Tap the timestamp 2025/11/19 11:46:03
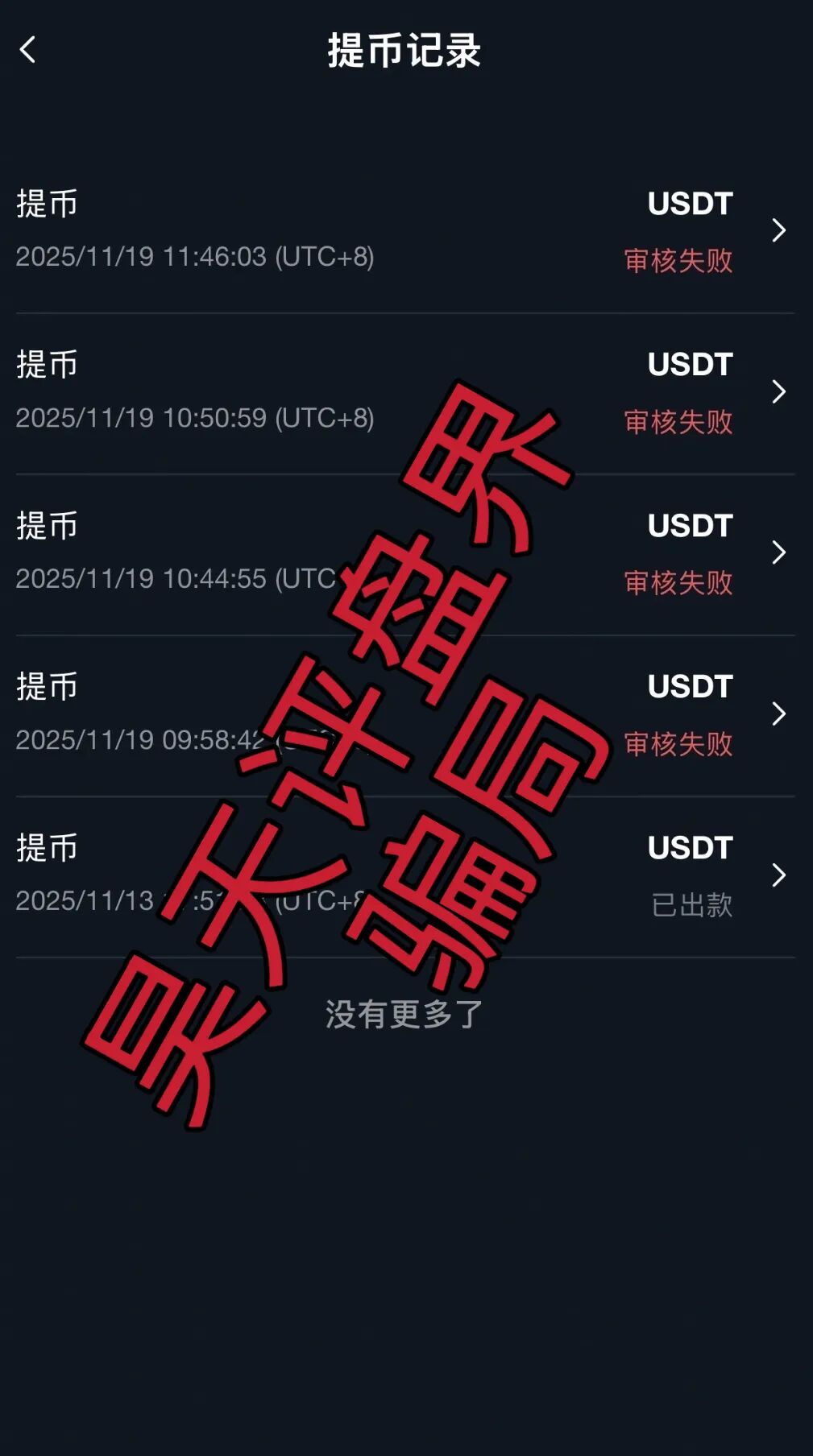This screenshot has height=1456, width=813. 193,259
